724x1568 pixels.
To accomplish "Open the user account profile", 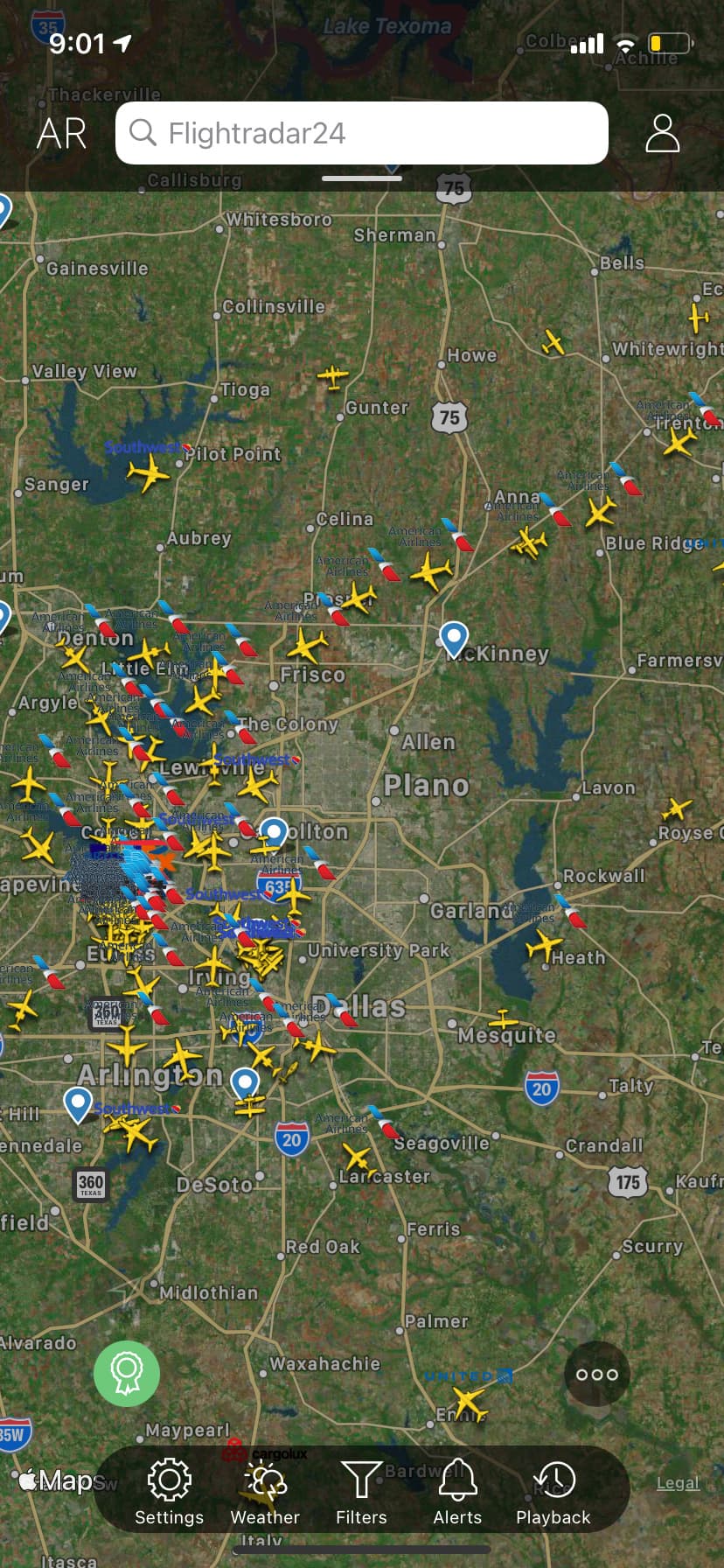I will [x=662, y=133].
